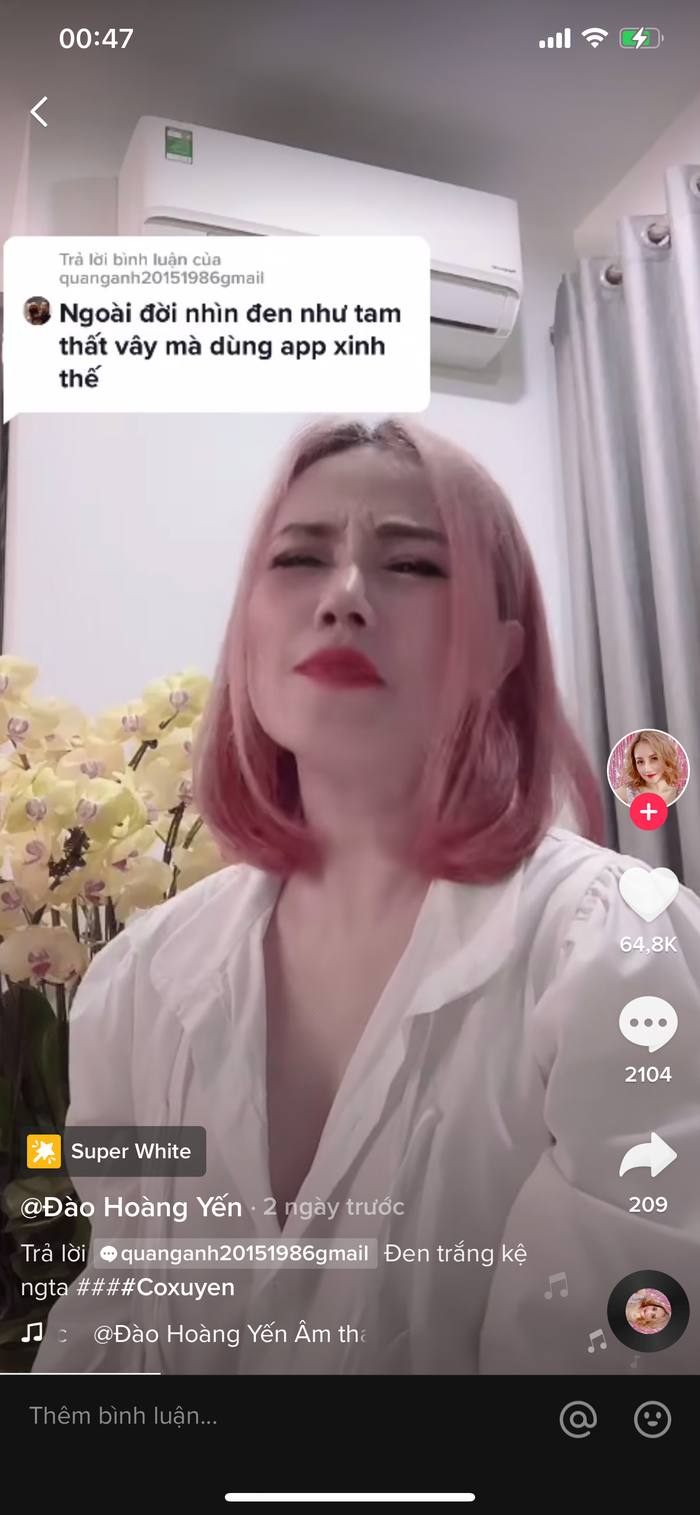Image resolution: width=700 pixels, height=1515 pixels.
Task: Open the creator's profile picture
Action: coord(648,768)
